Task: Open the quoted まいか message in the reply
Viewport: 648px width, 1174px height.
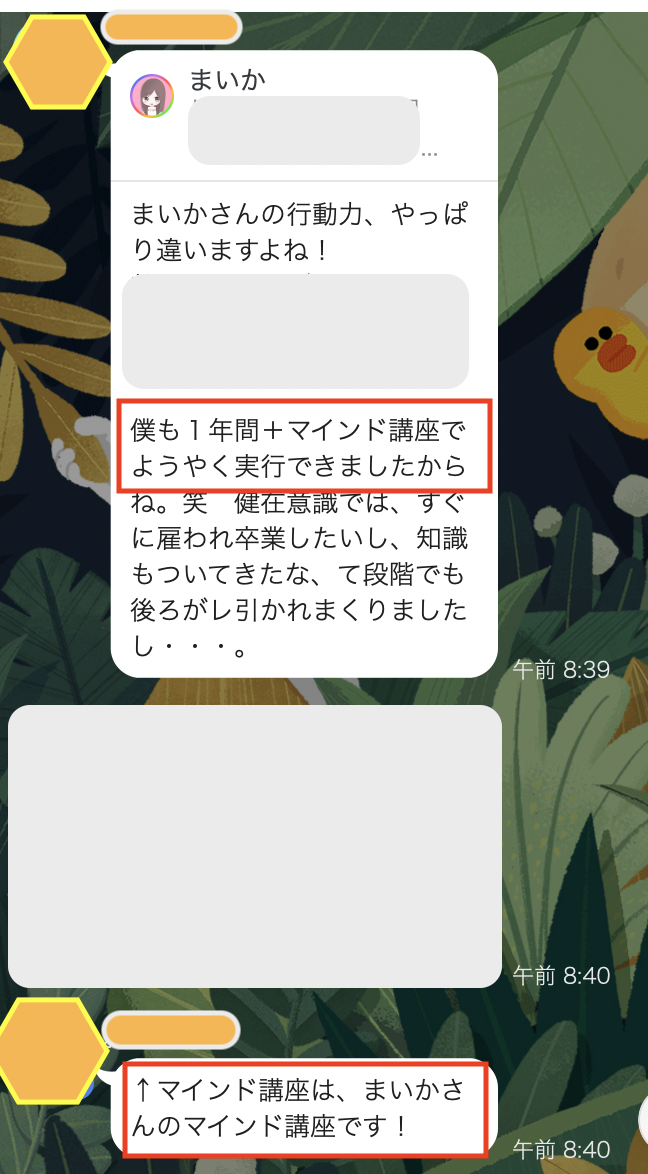Action: tap(304, 116)
